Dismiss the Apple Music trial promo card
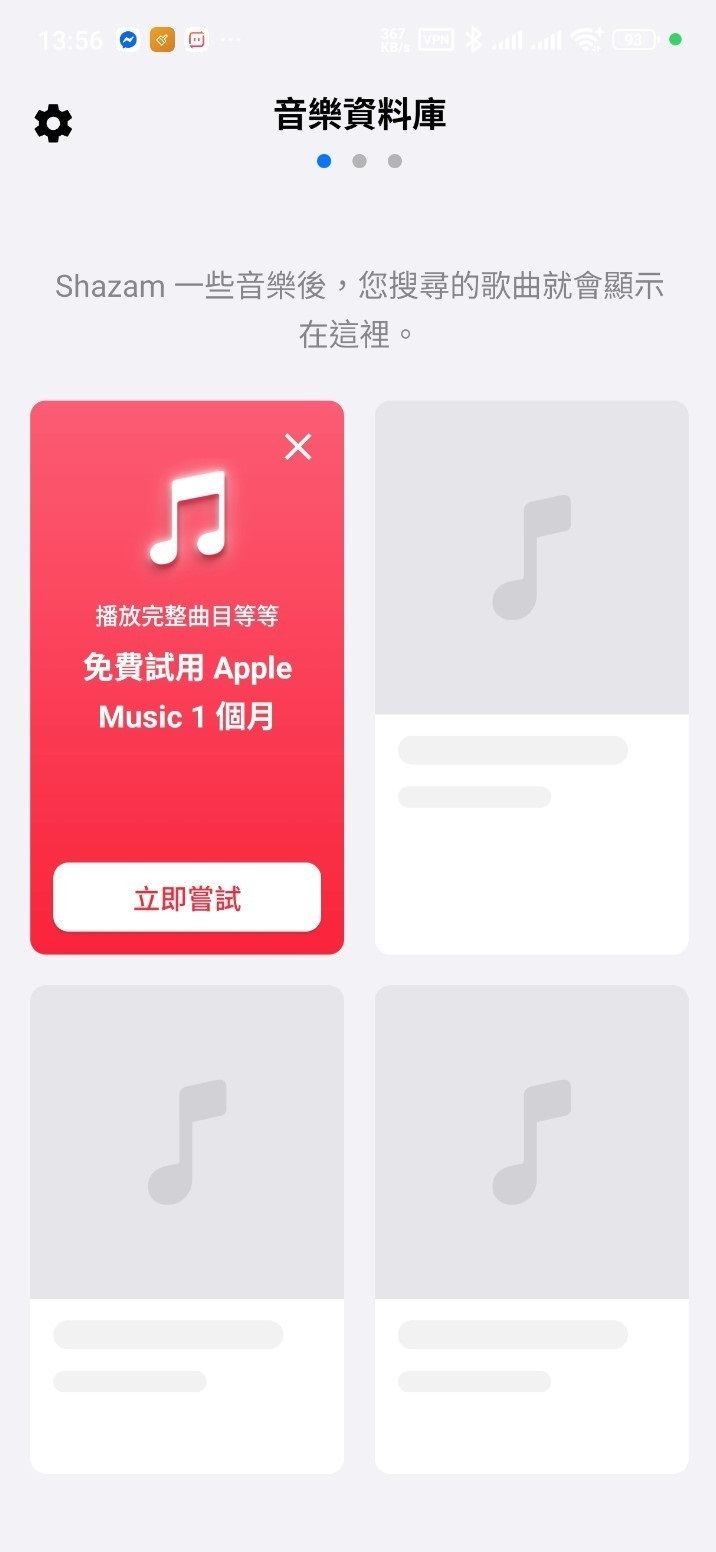 pyautogui.click(x=298, y=447)
